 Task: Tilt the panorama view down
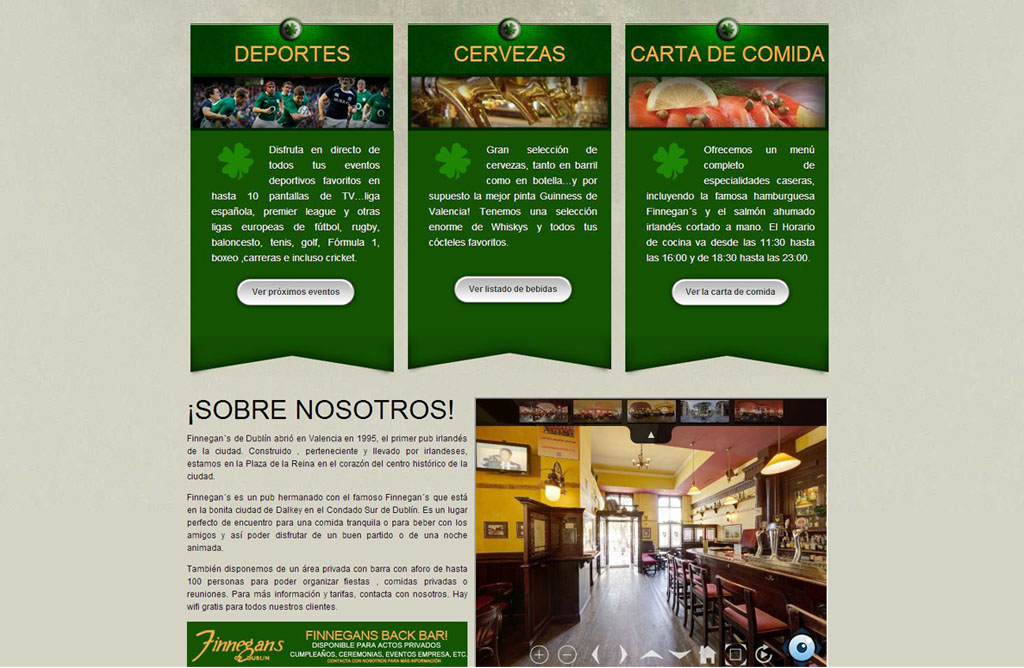(680, 654)
